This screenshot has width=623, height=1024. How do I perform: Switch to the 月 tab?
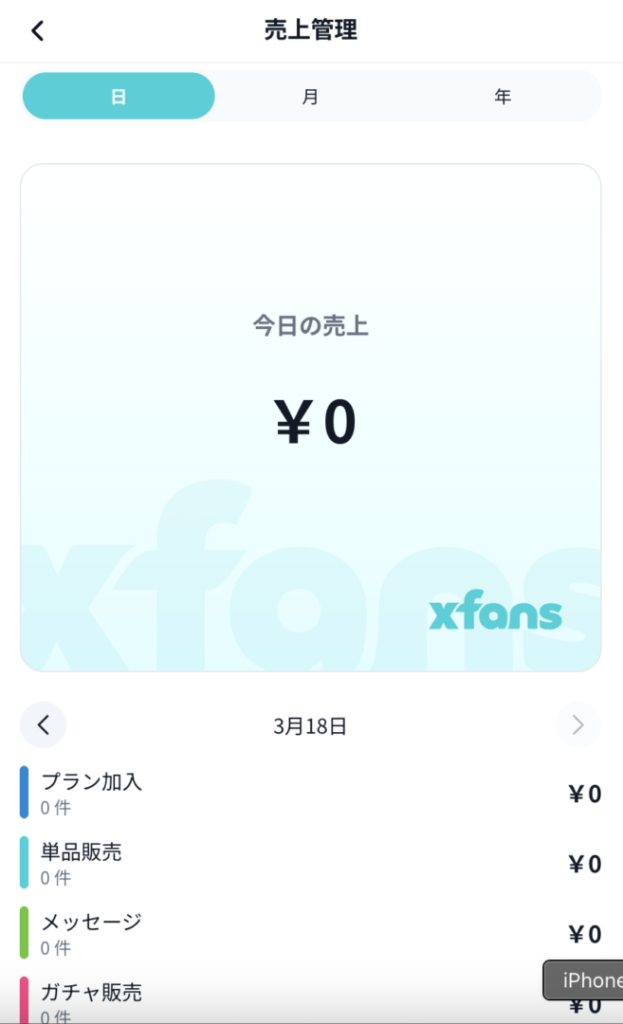pos(311,97)
